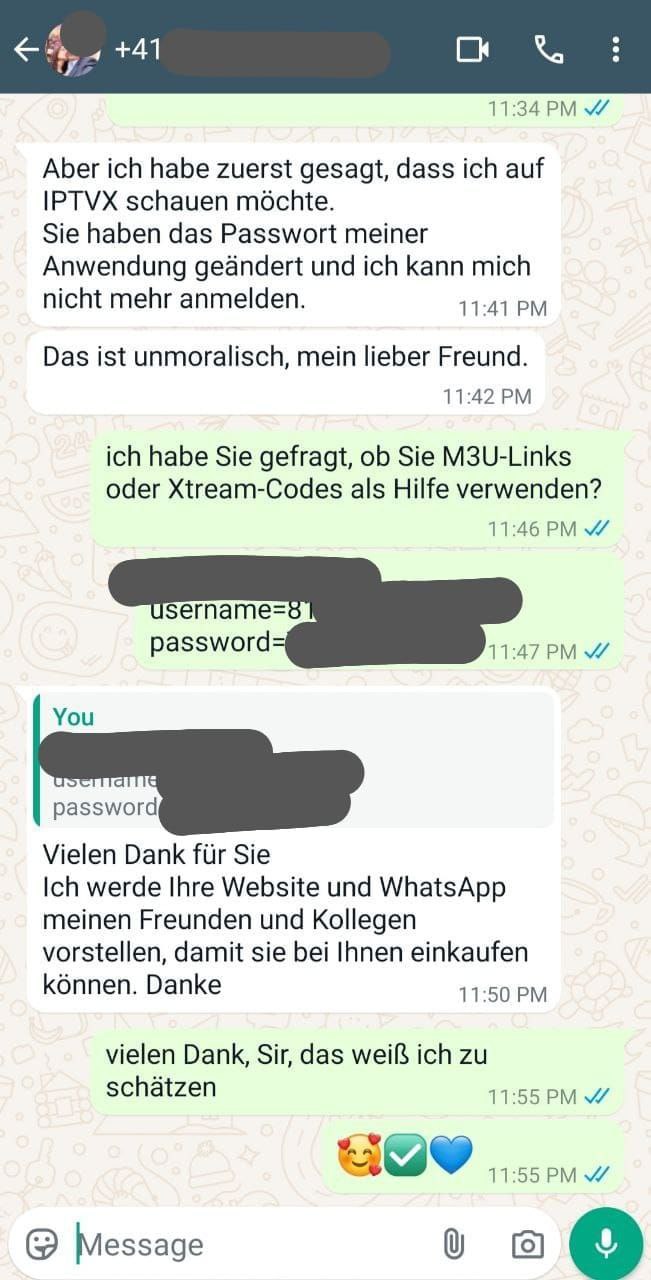The image size is (651, 1280).
Task: Open the emoji picker
Action: pyautogui.click(x=42, y=1244)
